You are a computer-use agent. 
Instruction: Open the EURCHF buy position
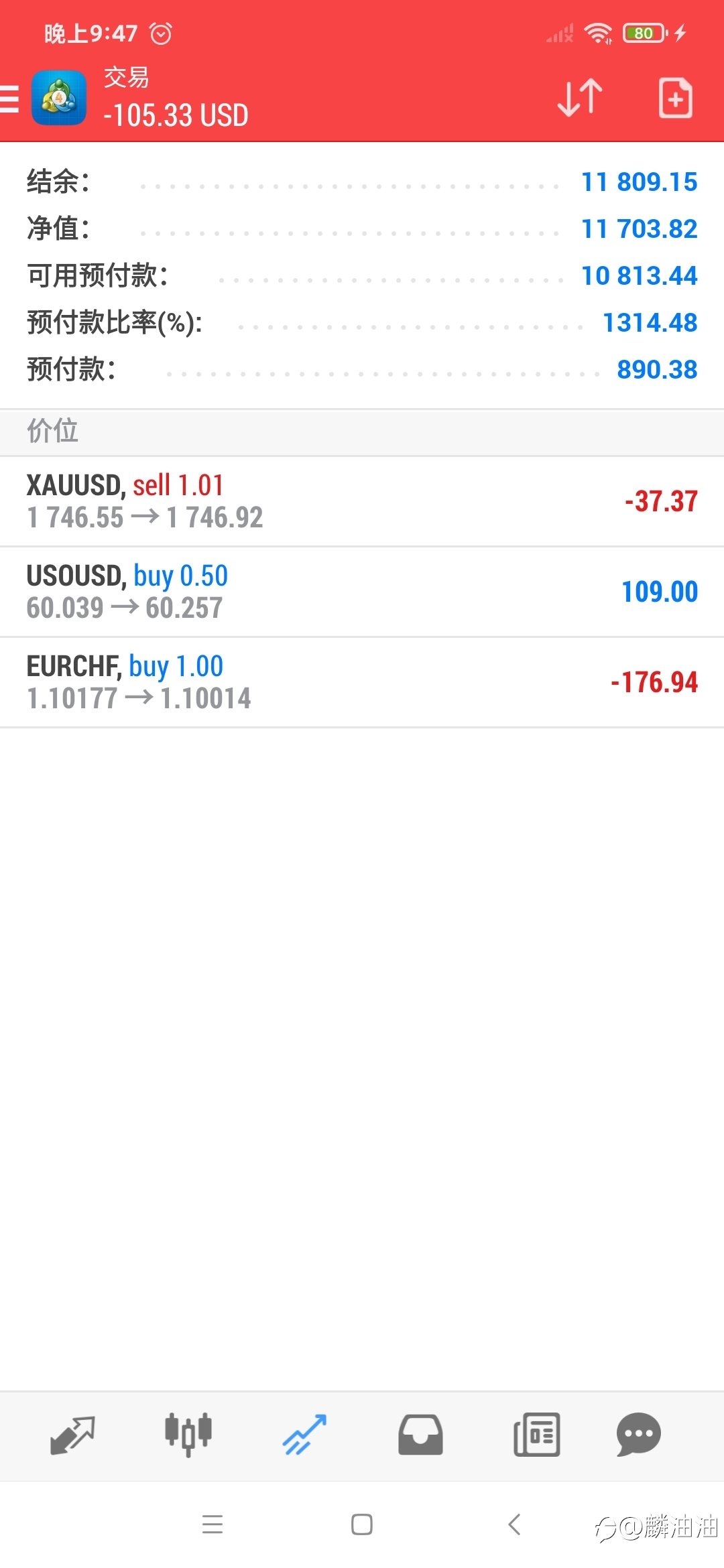pyautogui.click(x=362, y=682)
